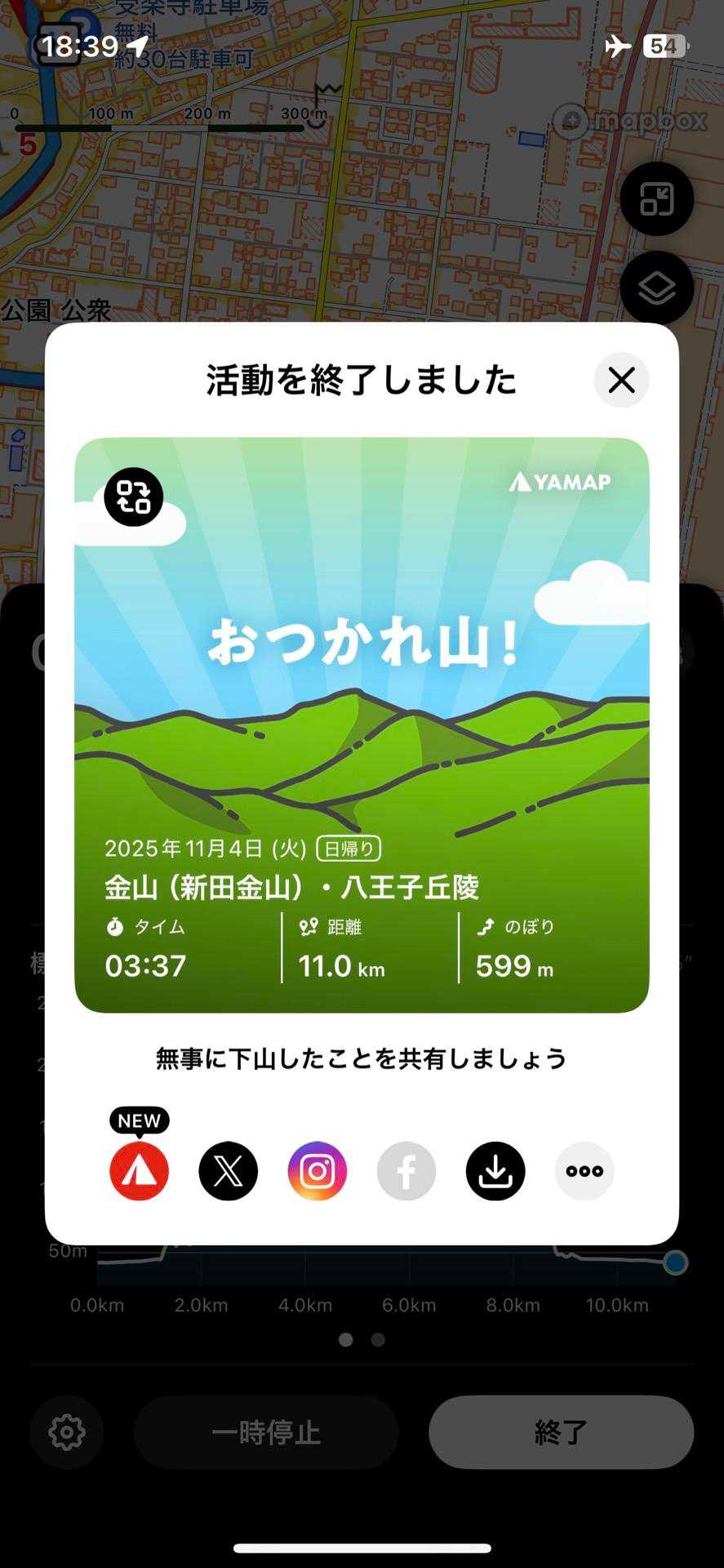724x1568 pixels.
Task: Download the activity card image
Action: [495, 1170]
